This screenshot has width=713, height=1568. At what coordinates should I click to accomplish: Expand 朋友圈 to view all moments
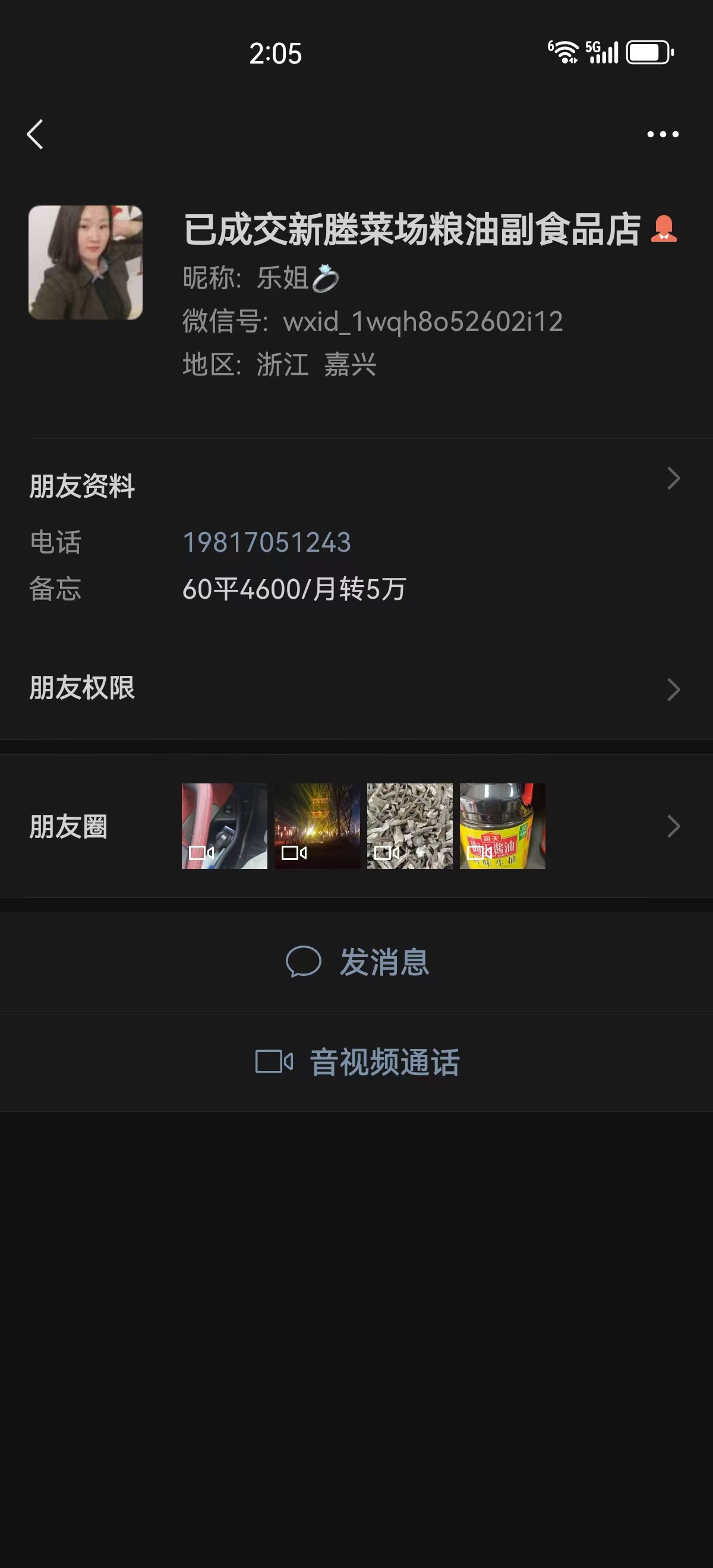(x=673, y=826)
